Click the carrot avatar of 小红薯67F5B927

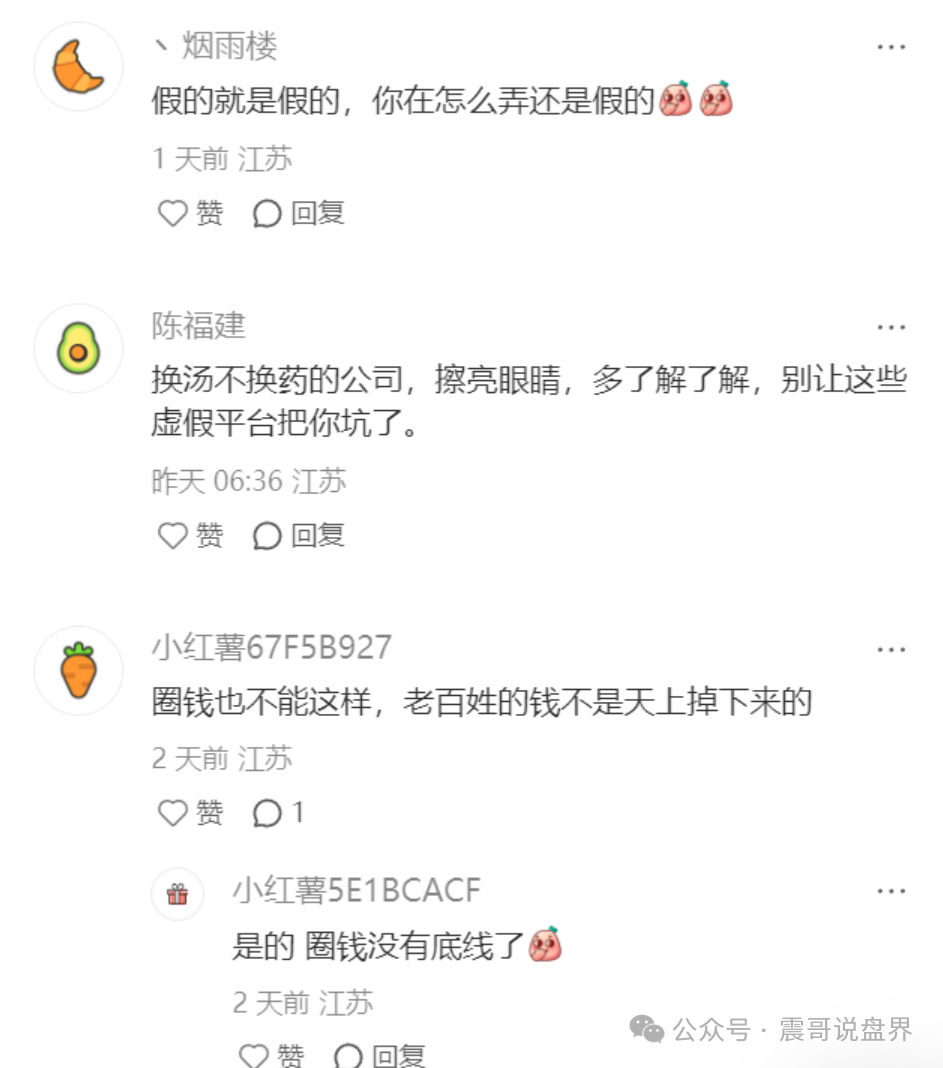click(x=78, y=670)
